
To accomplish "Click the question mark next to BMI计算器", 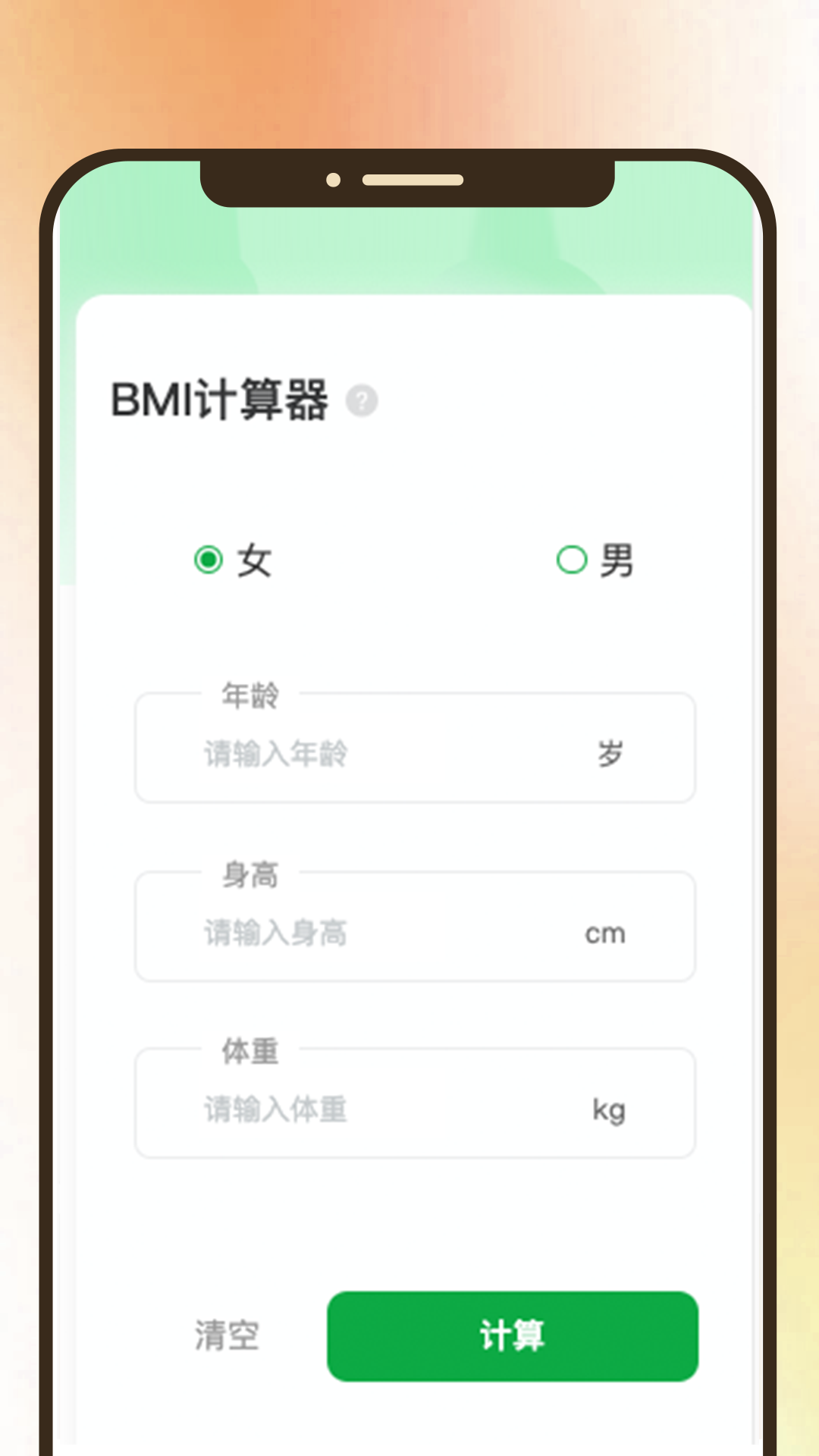I will pos(362,400).
